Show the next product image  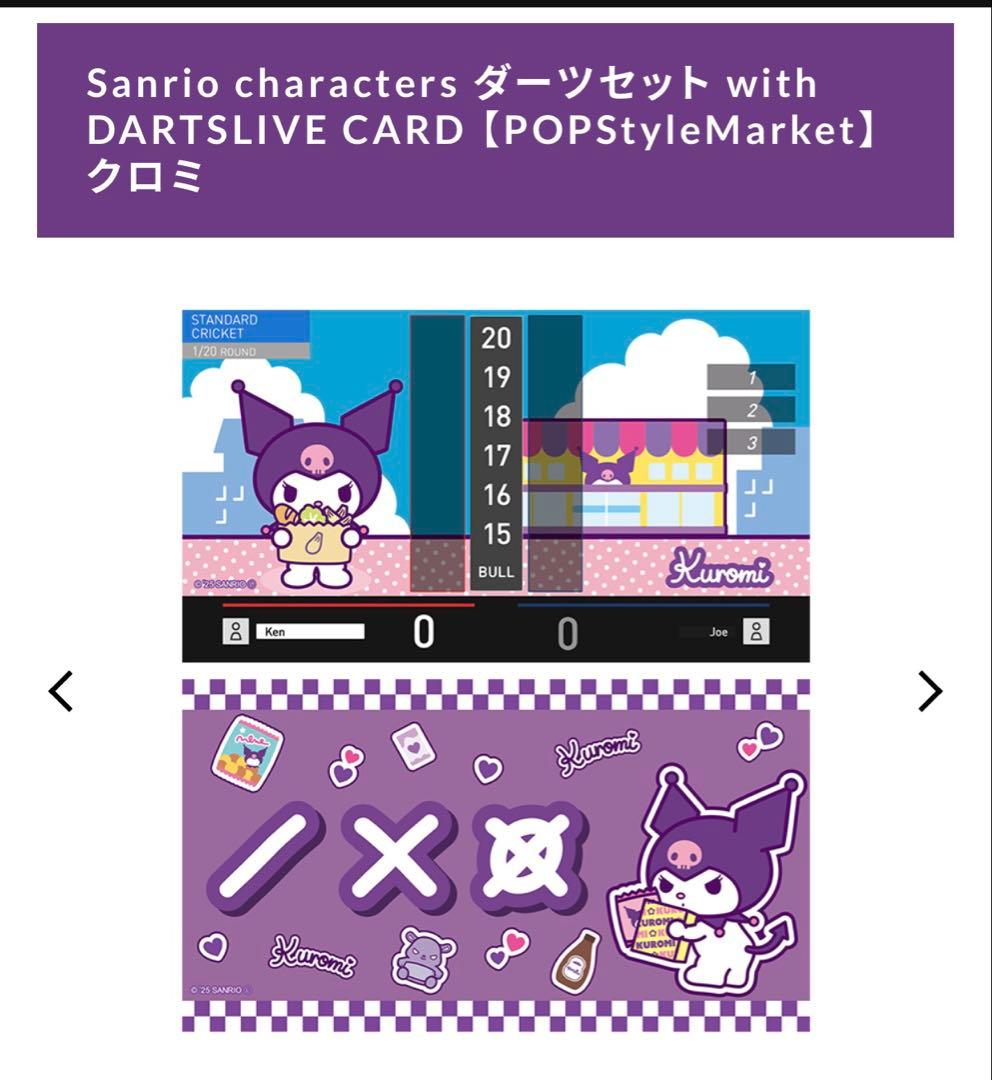[x=929, y=691]
